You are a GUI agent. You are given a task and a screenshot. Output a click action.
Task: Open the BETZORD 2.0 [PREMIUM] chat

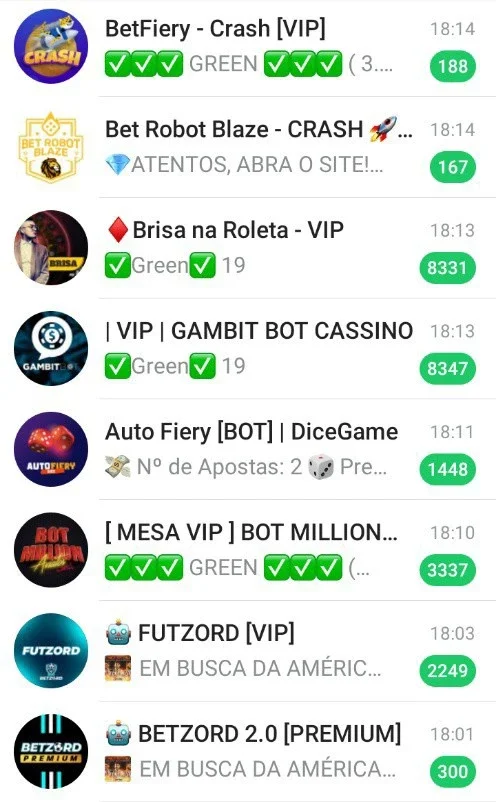[x=248, y=752]
